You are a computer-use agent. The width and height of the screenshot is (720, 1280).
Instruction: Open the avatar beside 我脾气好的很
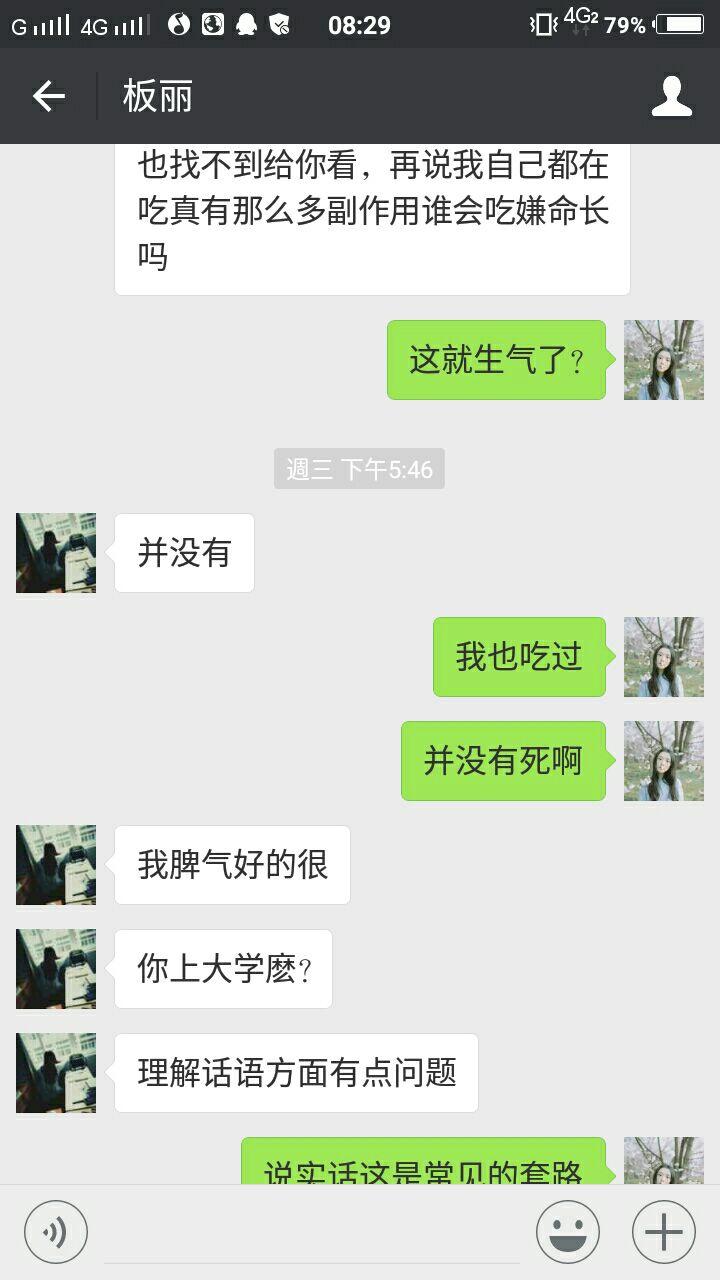pyautogui.click(x=56, y=865)
